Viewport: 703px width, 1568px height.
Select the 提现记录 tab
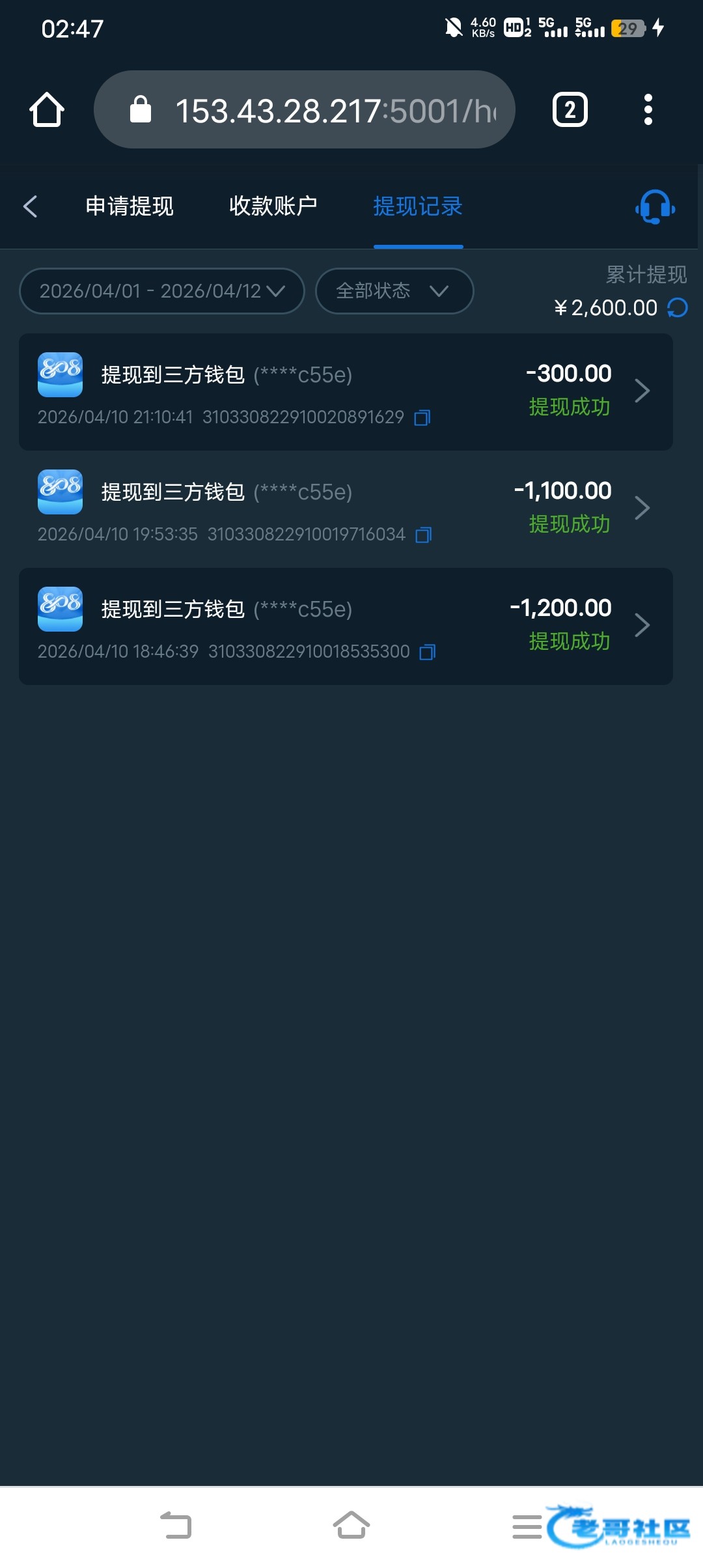[418, 206]
